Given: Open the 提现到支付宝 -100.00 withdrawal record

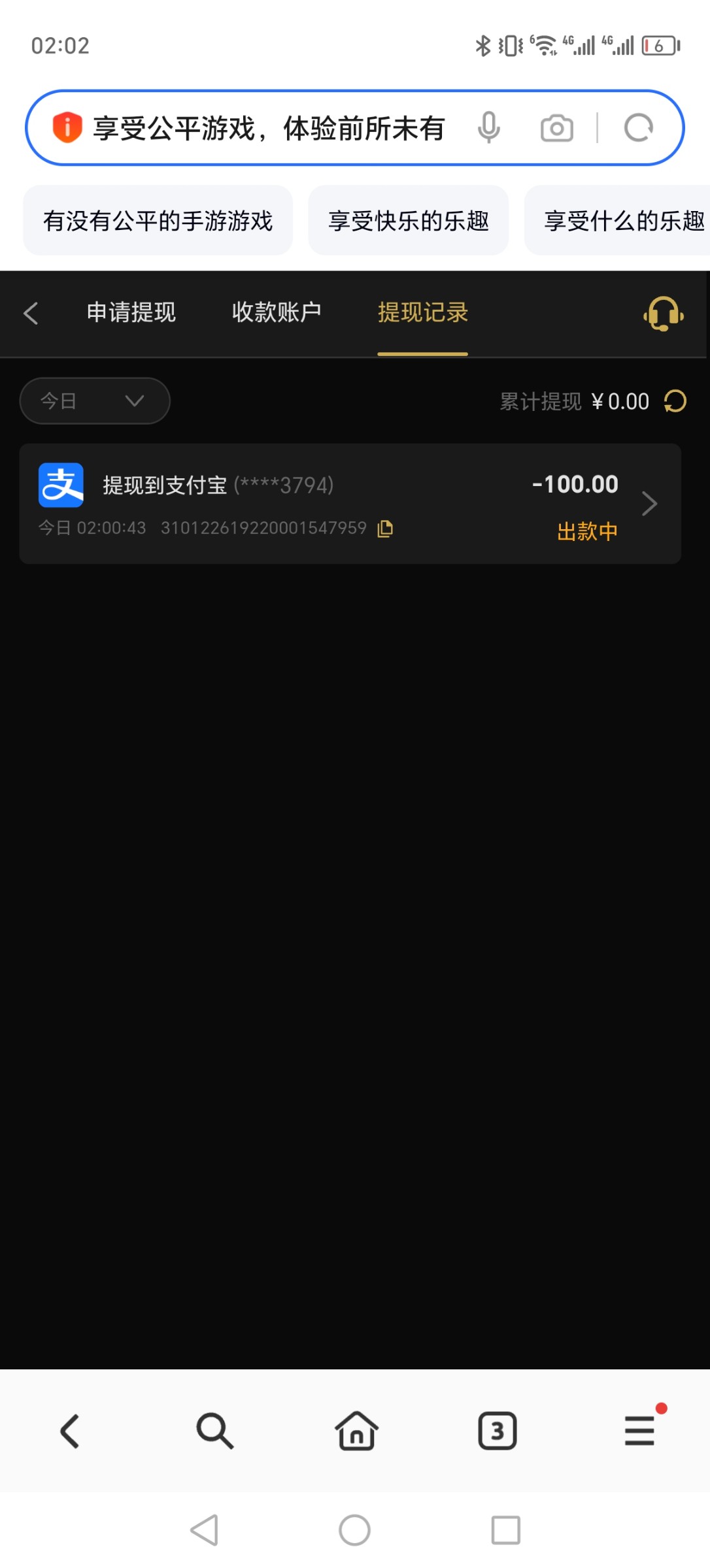Looking at the screenshot, I should coord(350,504).
